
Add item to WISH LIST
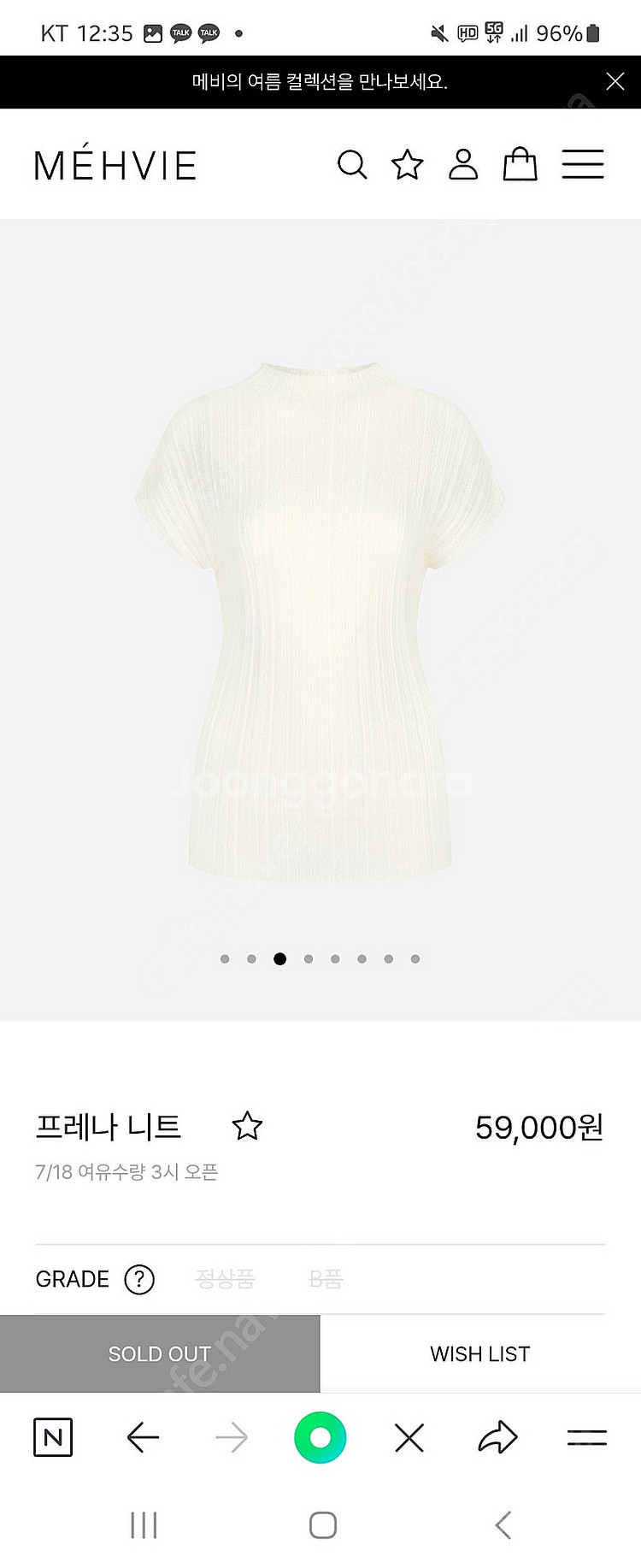(x=480, y=1354)
